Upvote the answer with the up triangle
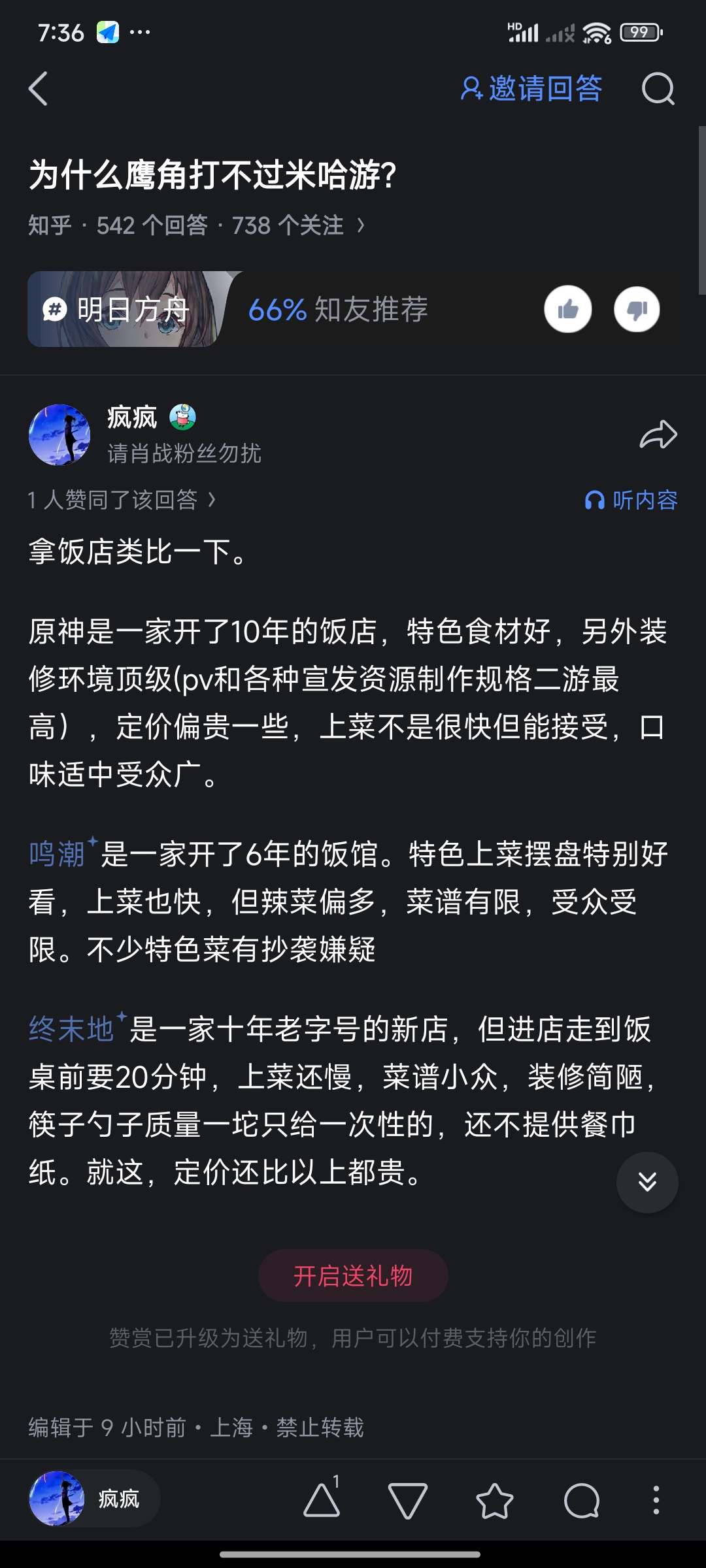 tap(322, 1499)
